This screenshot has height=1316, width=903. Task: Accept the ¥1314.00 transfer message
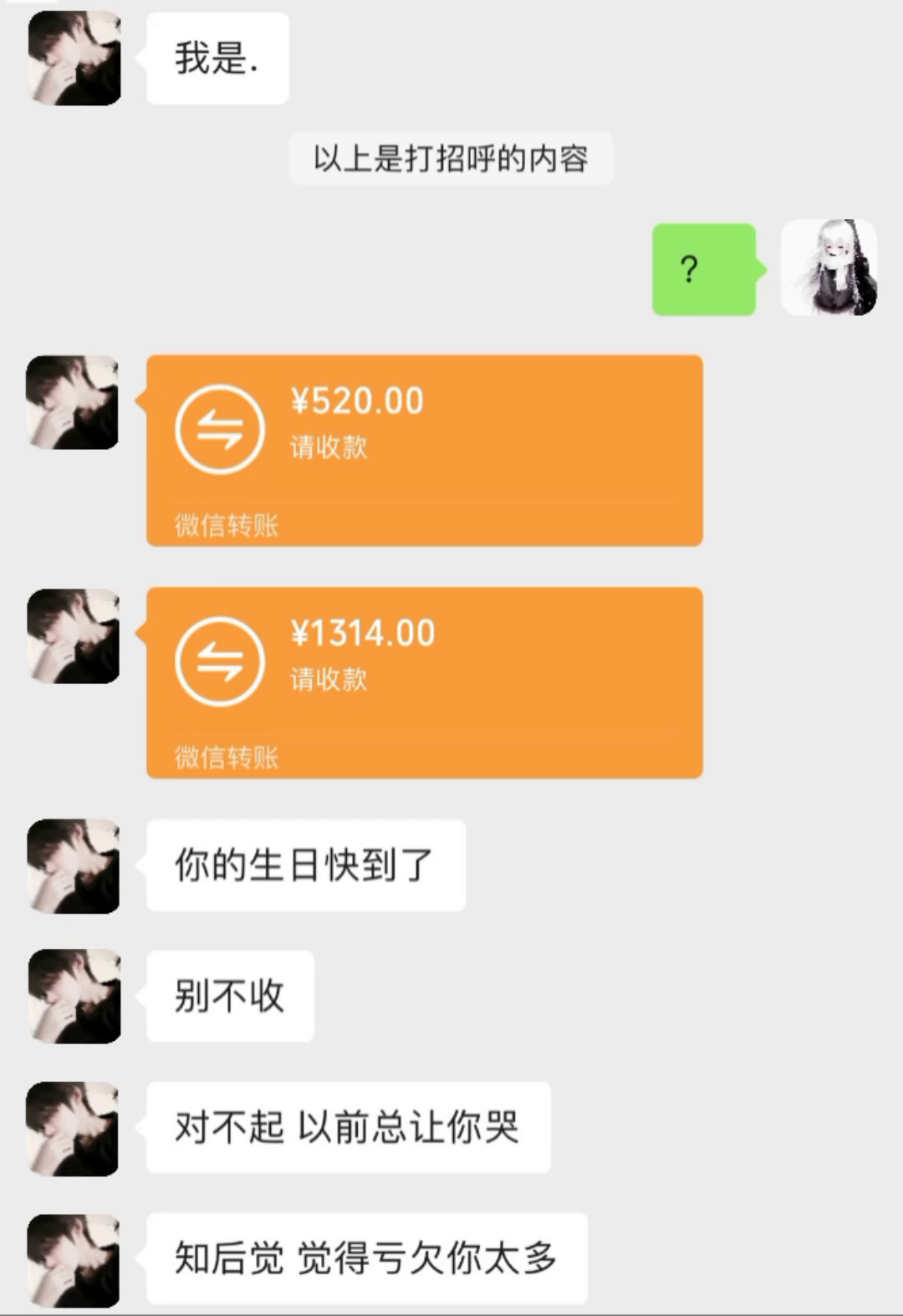pos(424,682)
